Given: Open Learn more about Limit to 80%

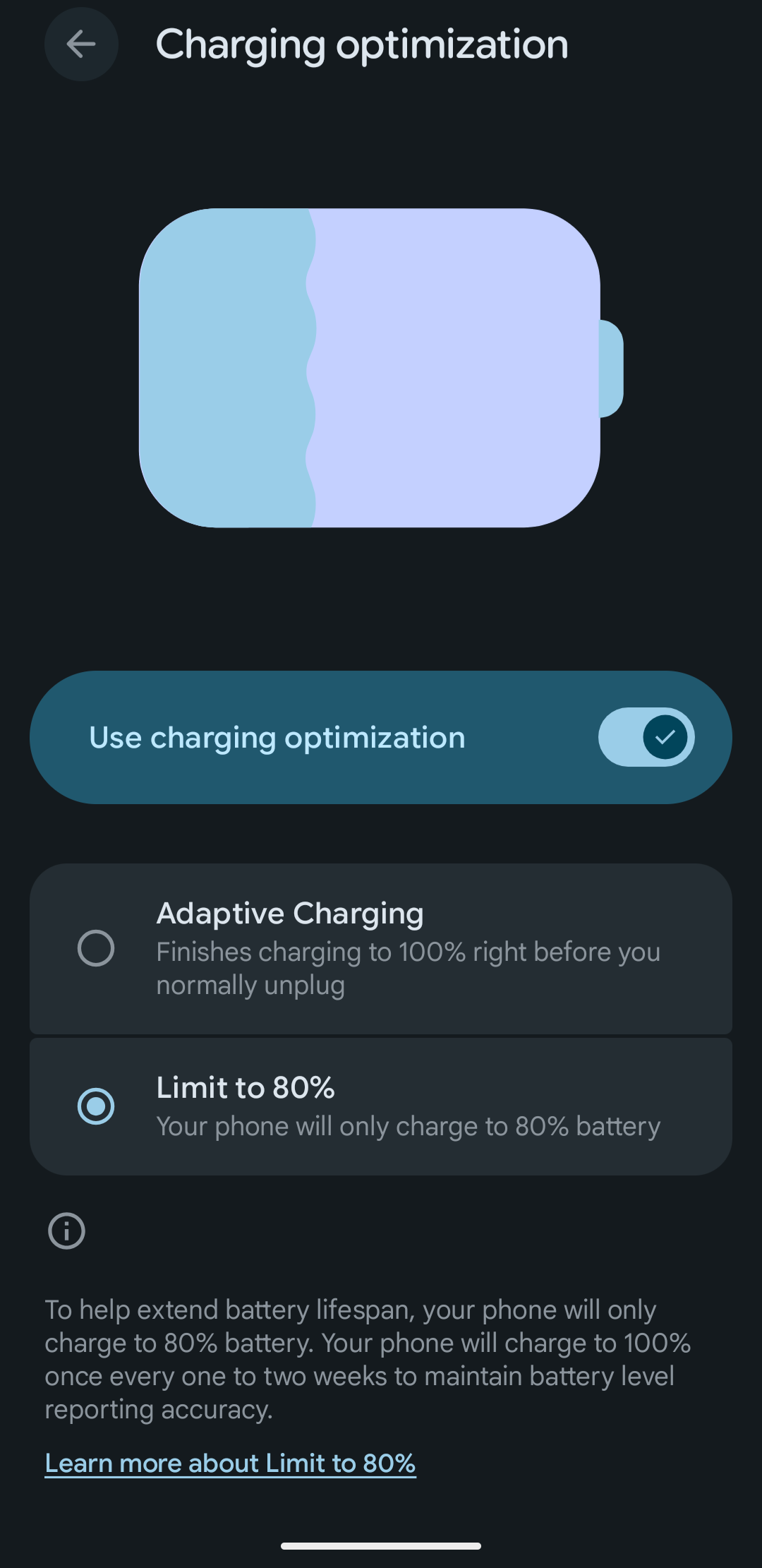Looking at the screenshot, I should tap(230, 1463).
